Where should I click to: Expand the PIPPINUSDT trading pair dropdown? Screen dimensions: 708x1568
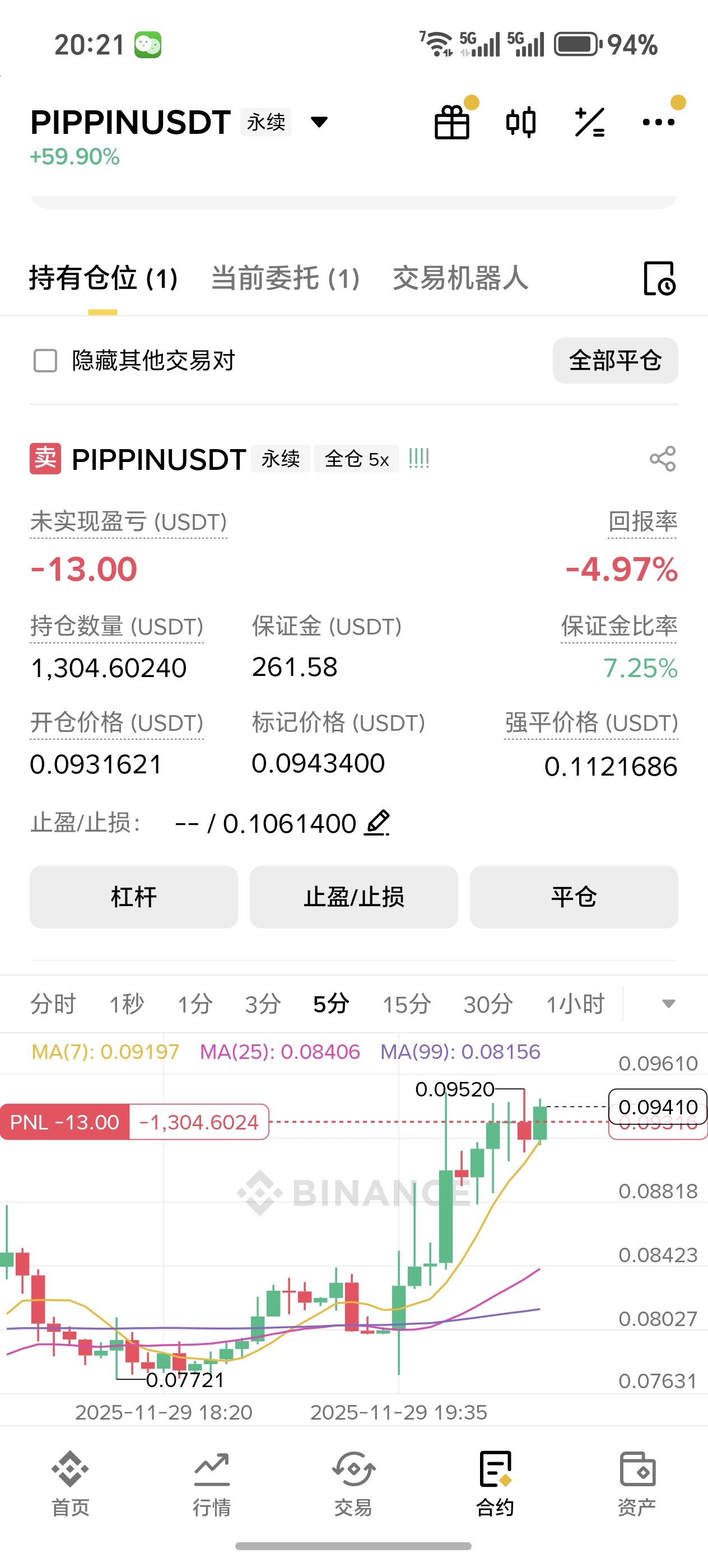[319, 122]
